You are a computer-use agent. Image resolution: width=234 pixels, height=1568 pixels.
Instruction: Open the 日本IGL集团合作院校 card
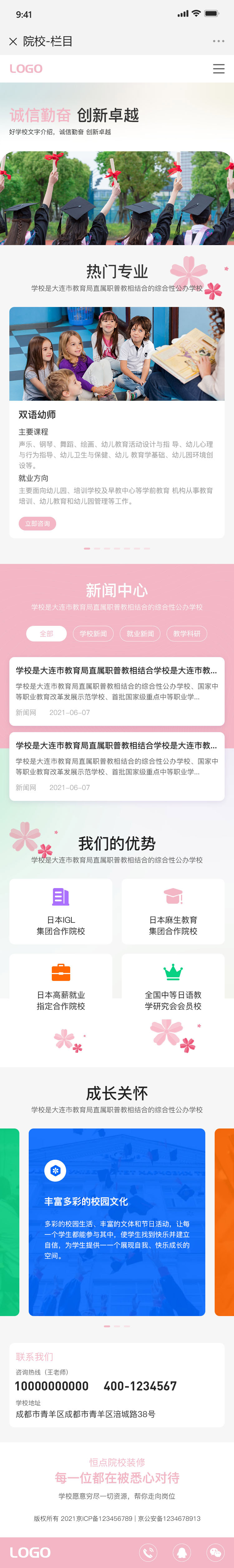click(x=61, y=911)
